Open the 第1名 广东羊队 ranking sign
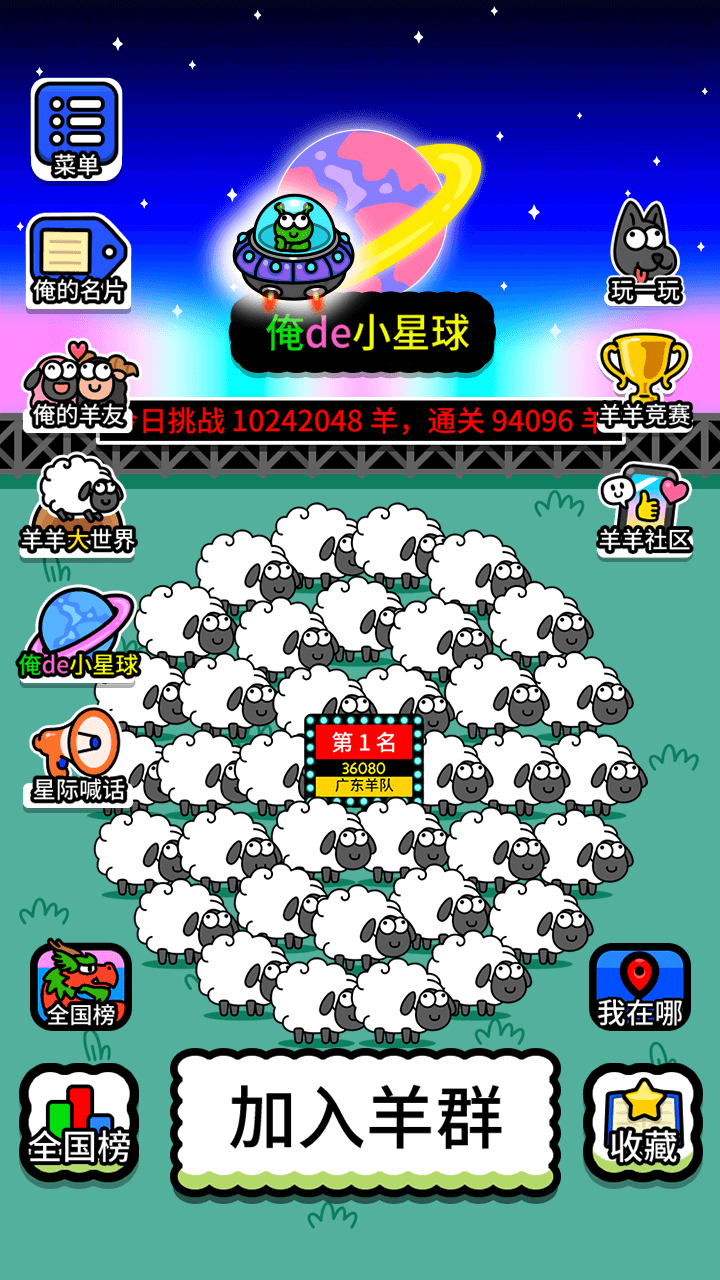Viewport: 720px width, 1280px height. tap(364, 760)
